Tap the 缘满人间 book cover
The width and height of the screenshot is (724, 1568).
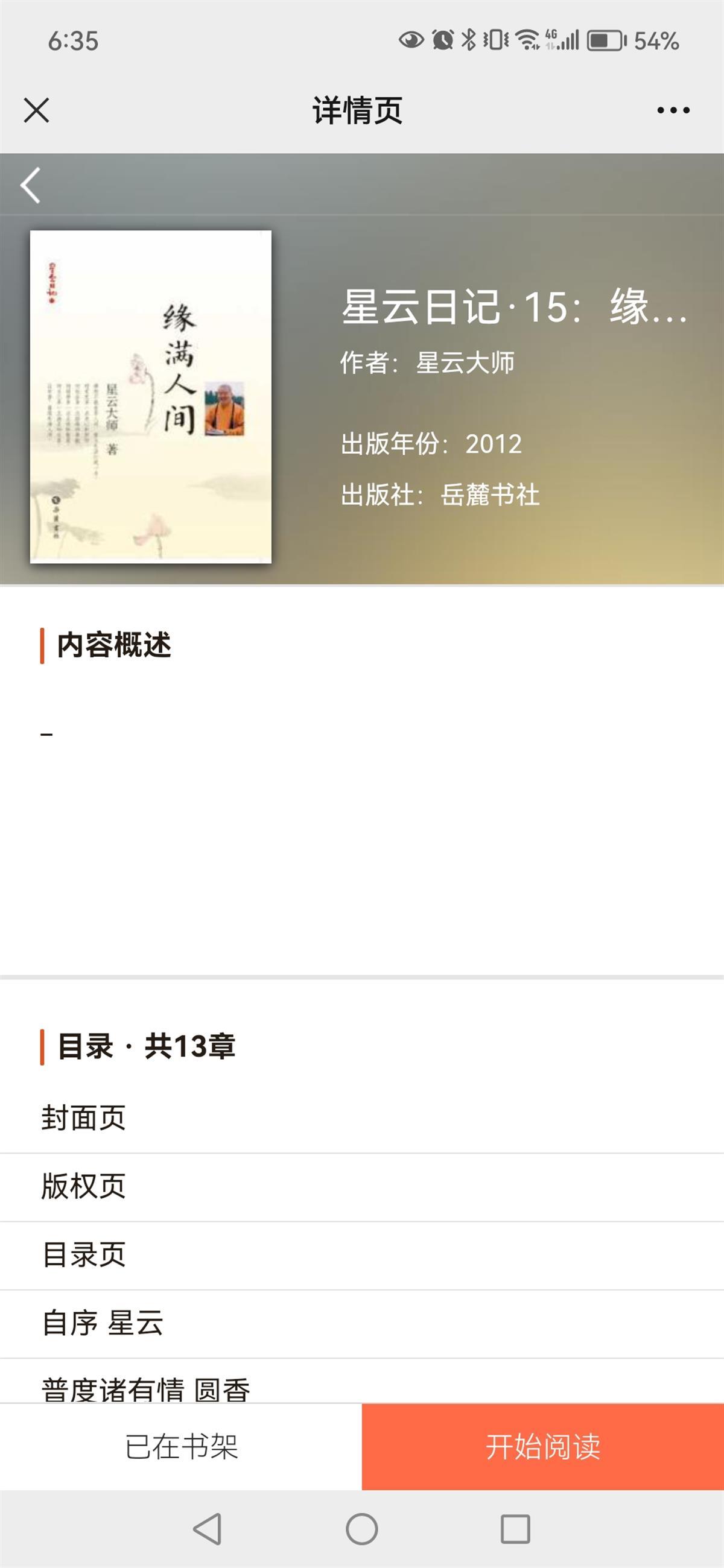click(x=150, y=396)
